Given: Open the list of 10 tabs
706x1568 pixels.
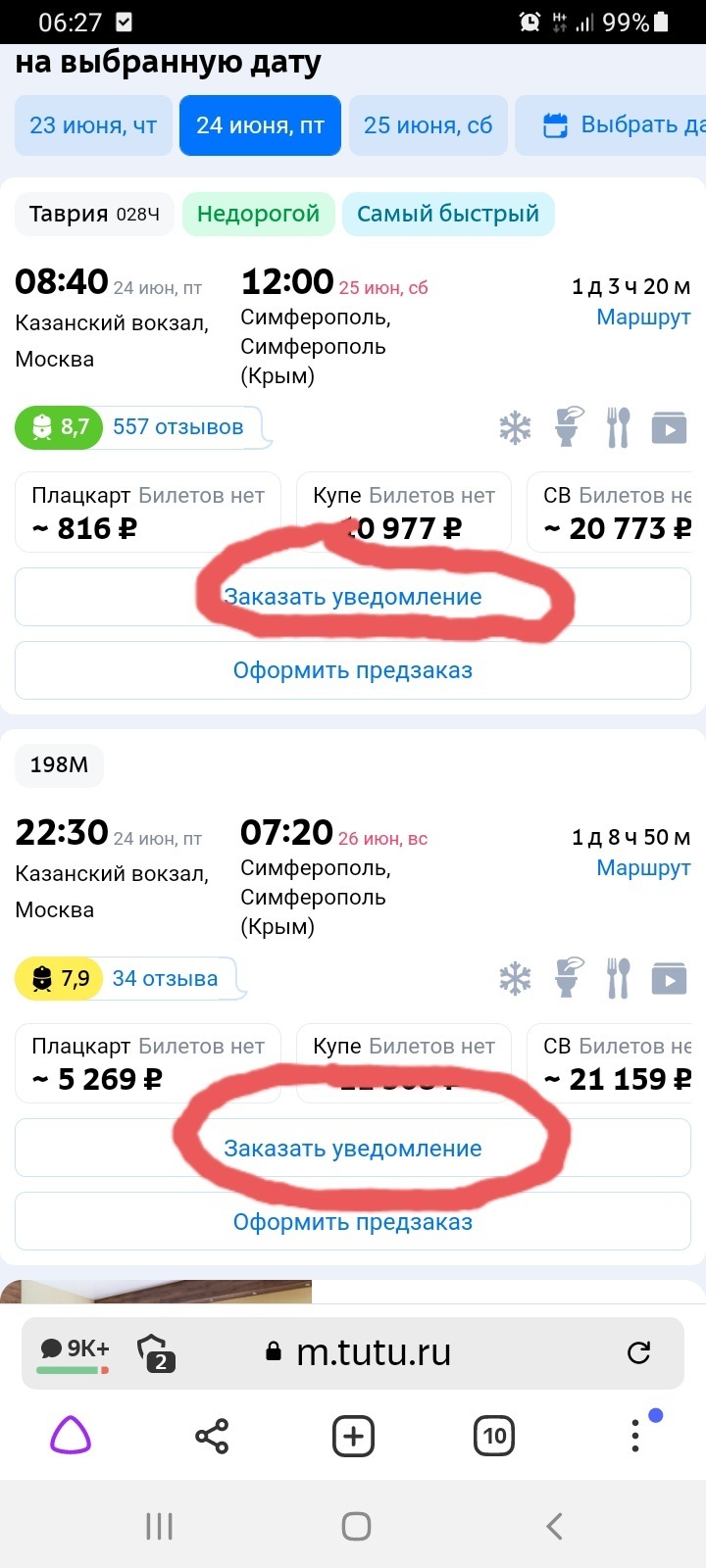Looking at the screenshot, I should tap(494, 1437).
